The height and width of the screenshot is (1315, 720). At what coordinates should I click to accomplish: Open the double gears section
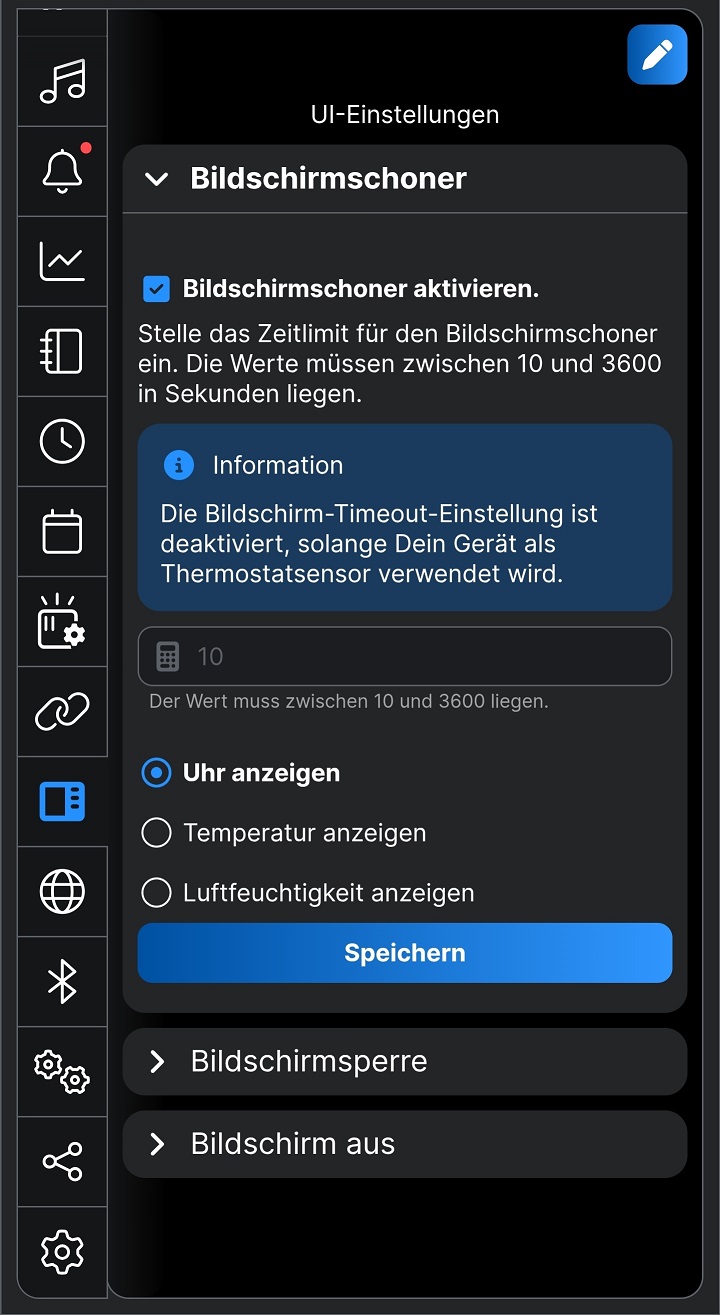[62, 1072]
